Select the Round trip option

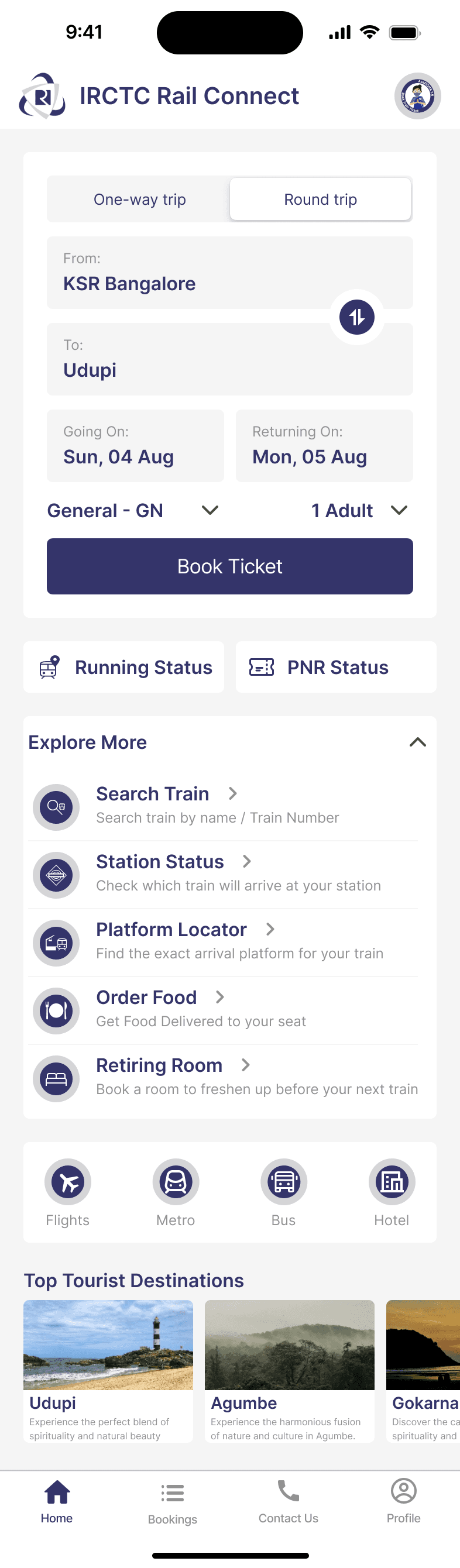click(x=321, y=199)
